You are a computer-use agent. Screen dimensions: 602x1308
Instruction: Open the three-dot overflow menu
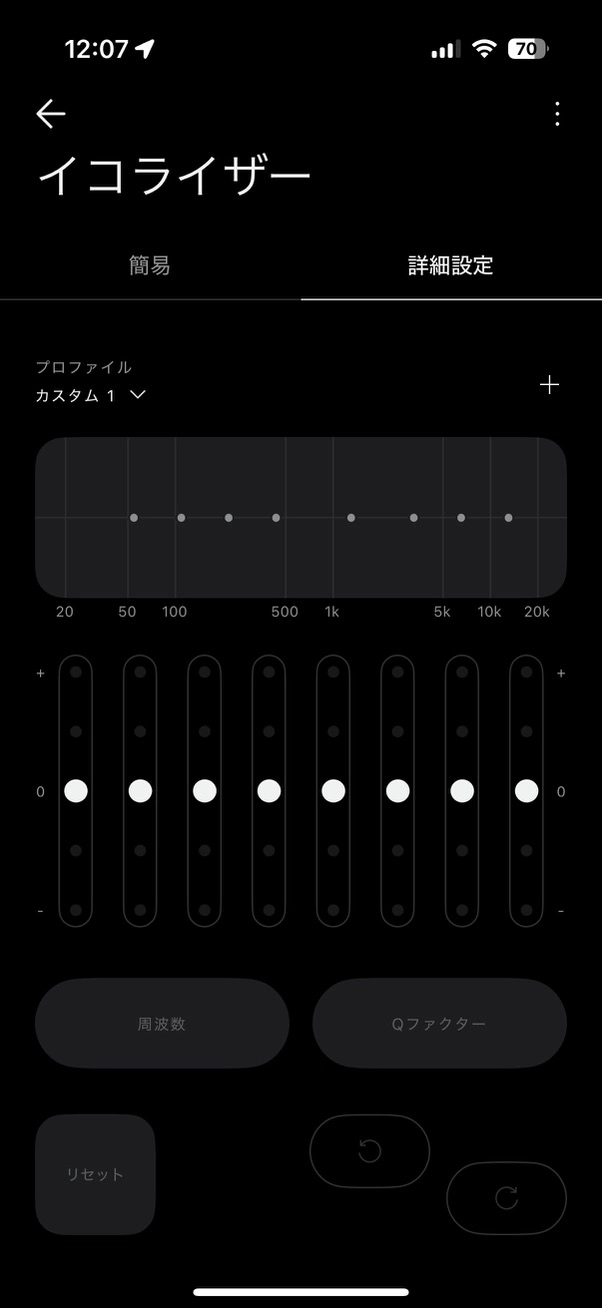[557, 114]
